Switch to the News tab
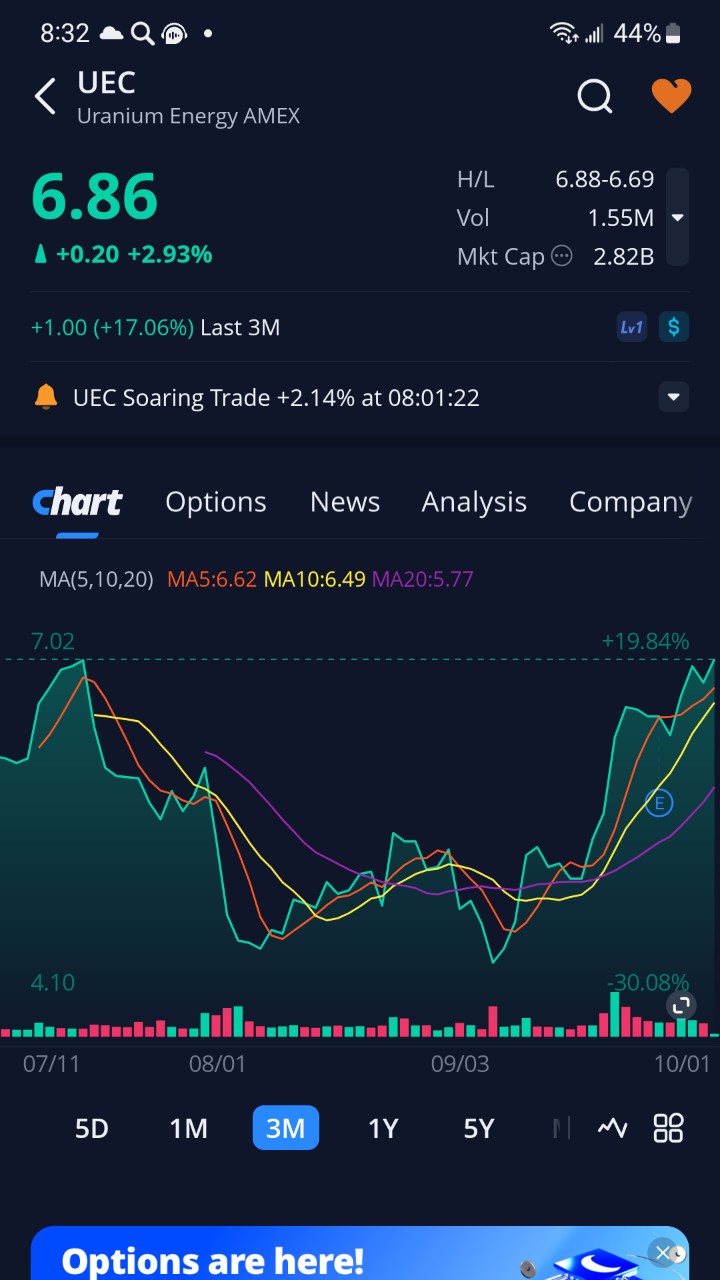The image size is (720, 1280). tap(345, 502)
